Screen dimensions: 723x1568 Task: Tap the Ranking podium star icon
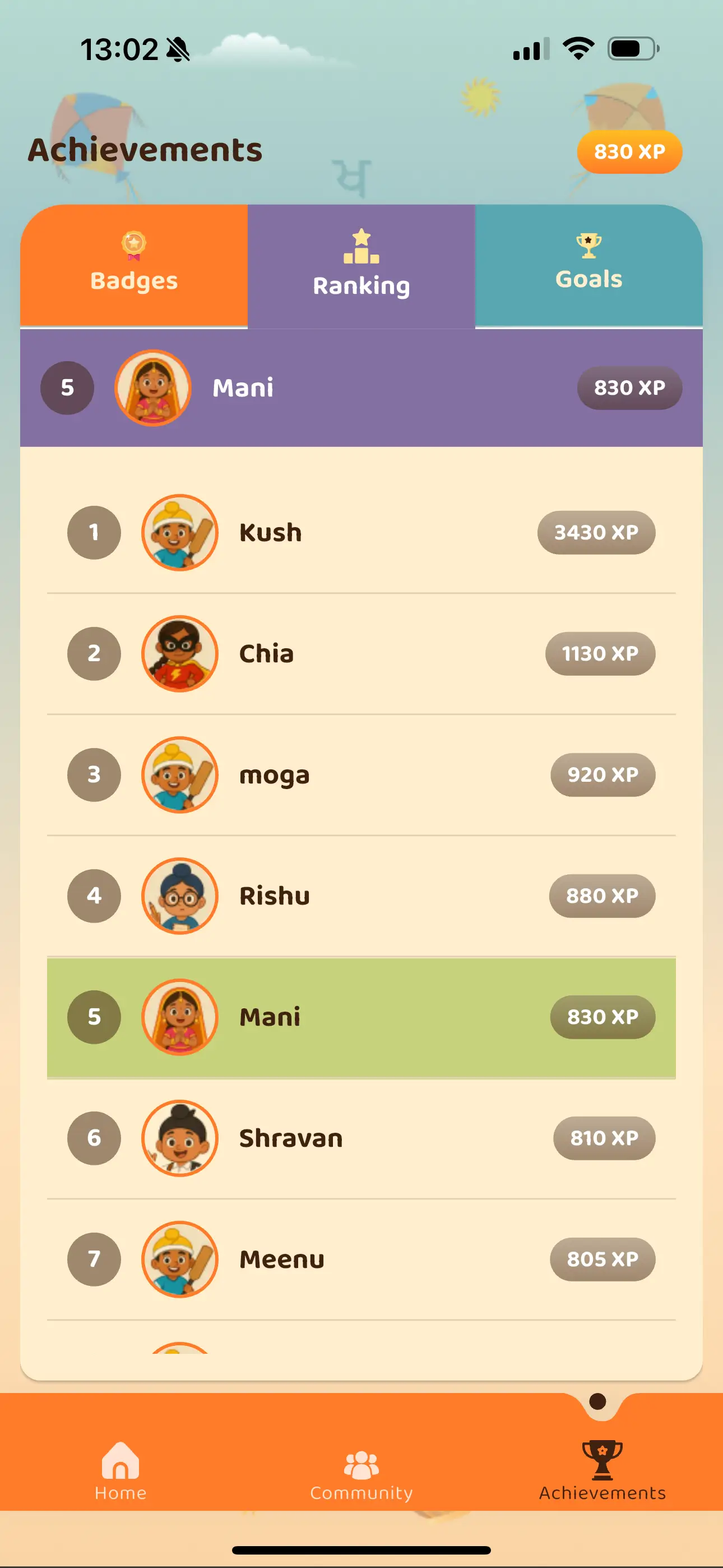click(x=361, y=245)
